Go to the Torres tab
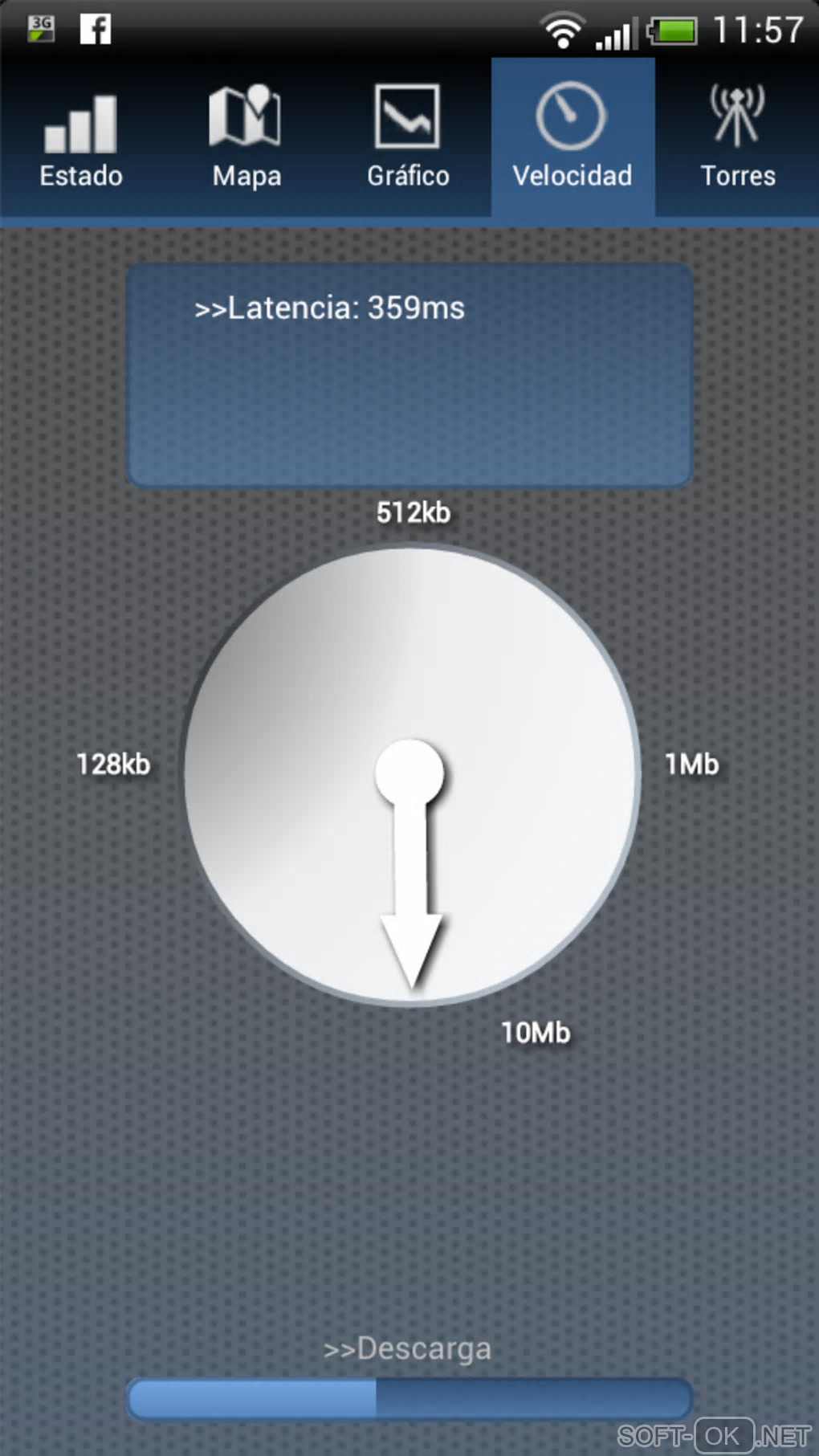819x1456 pixels. tap(737, 138)
